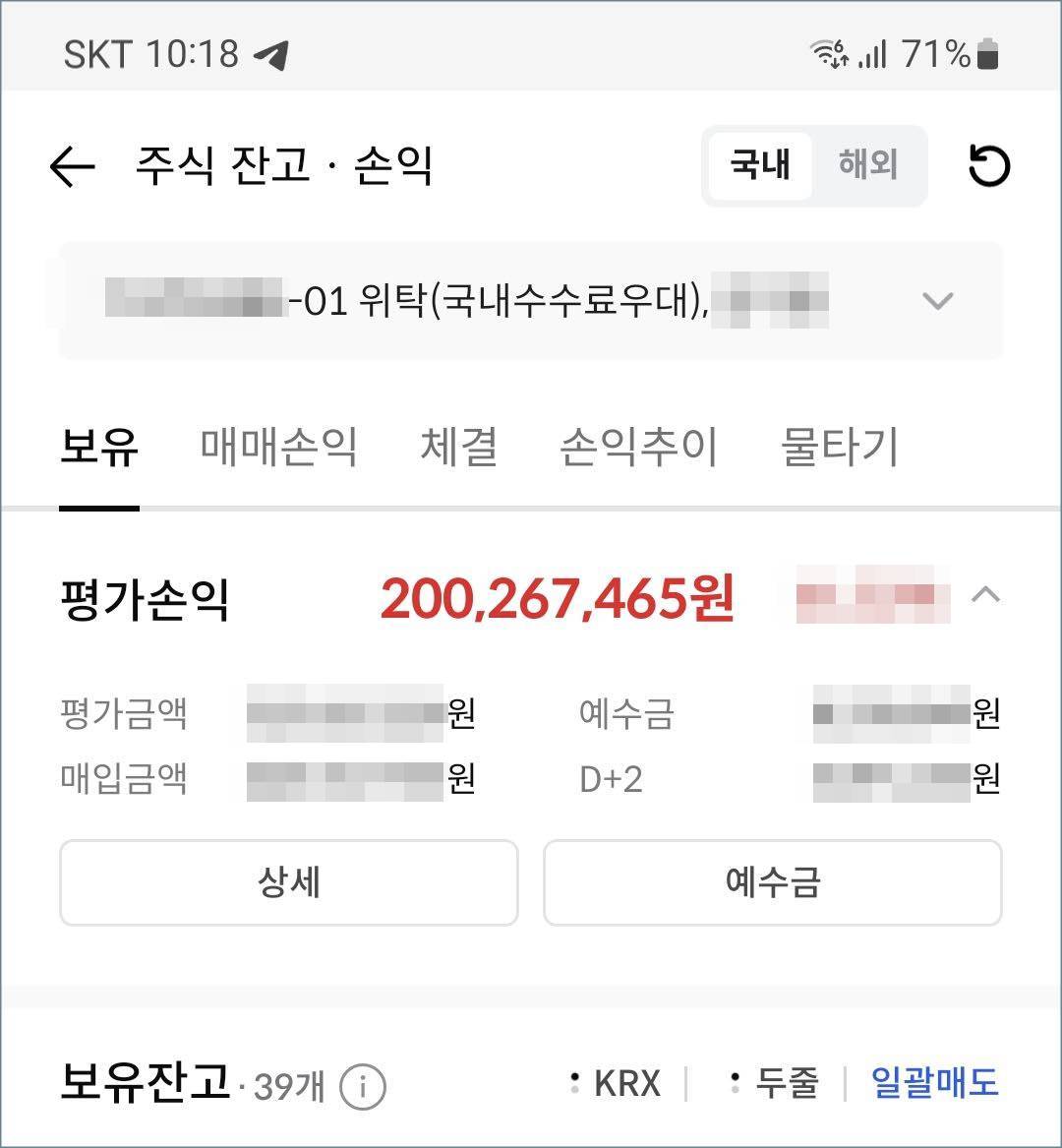View the 손익추이 tab
Screen dimensions: 1062x1148
point(638,448)
